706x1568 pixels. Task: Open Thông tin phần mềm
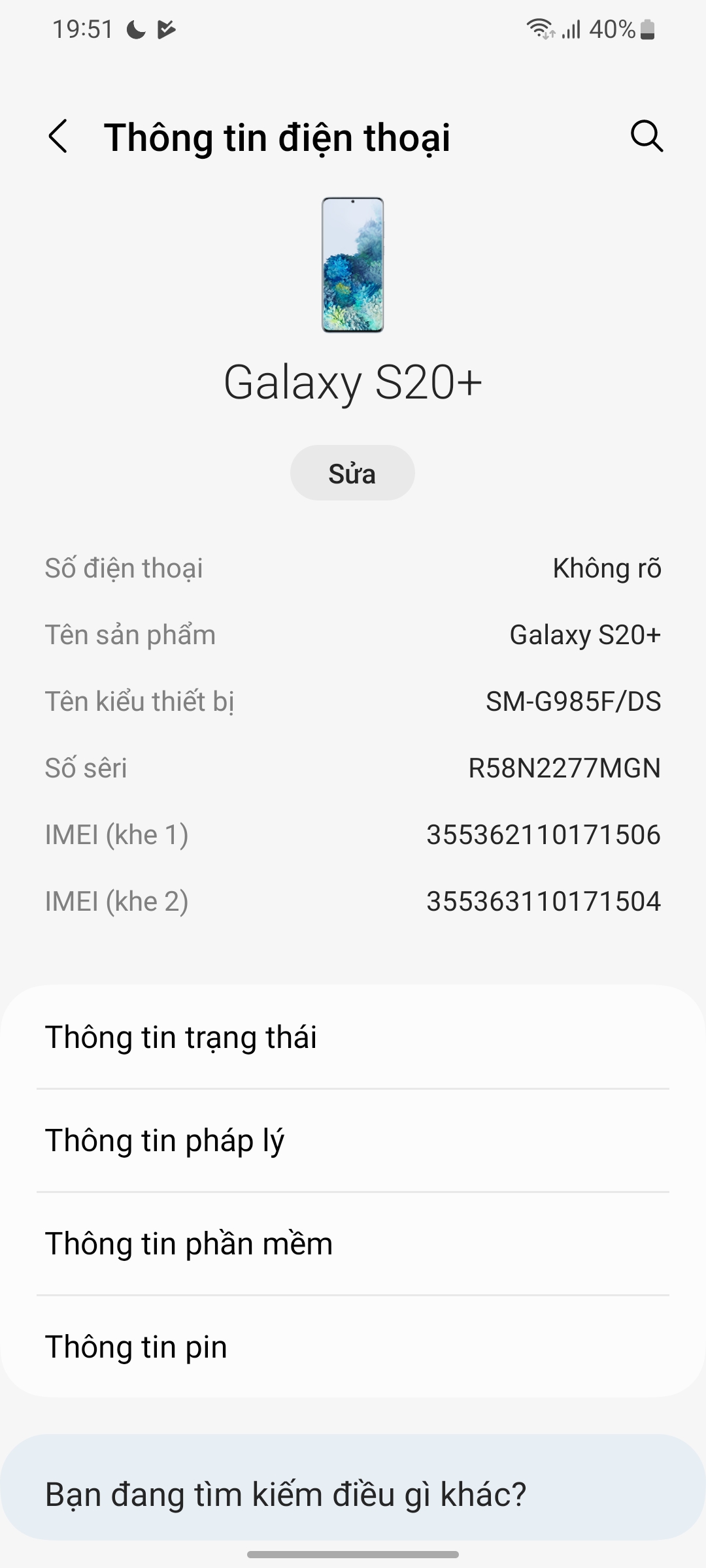click(353, 1244)
